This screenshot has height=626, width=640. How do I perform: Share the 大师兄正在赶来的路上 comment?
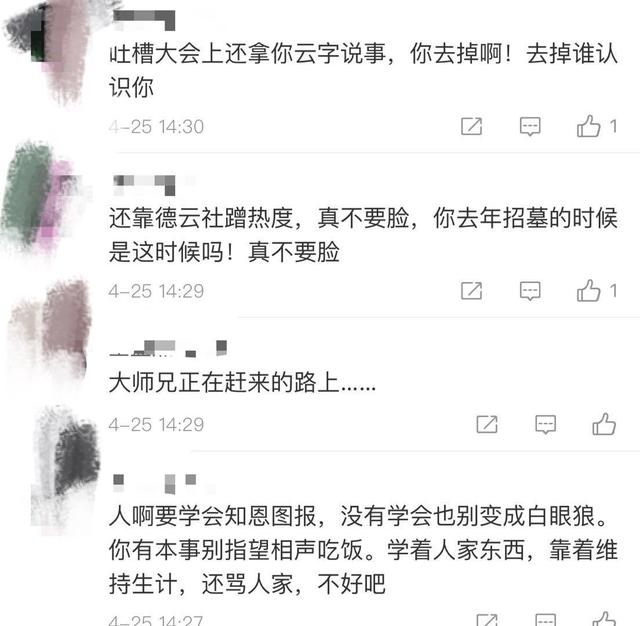pyautogui.click(x=487, y=424)
